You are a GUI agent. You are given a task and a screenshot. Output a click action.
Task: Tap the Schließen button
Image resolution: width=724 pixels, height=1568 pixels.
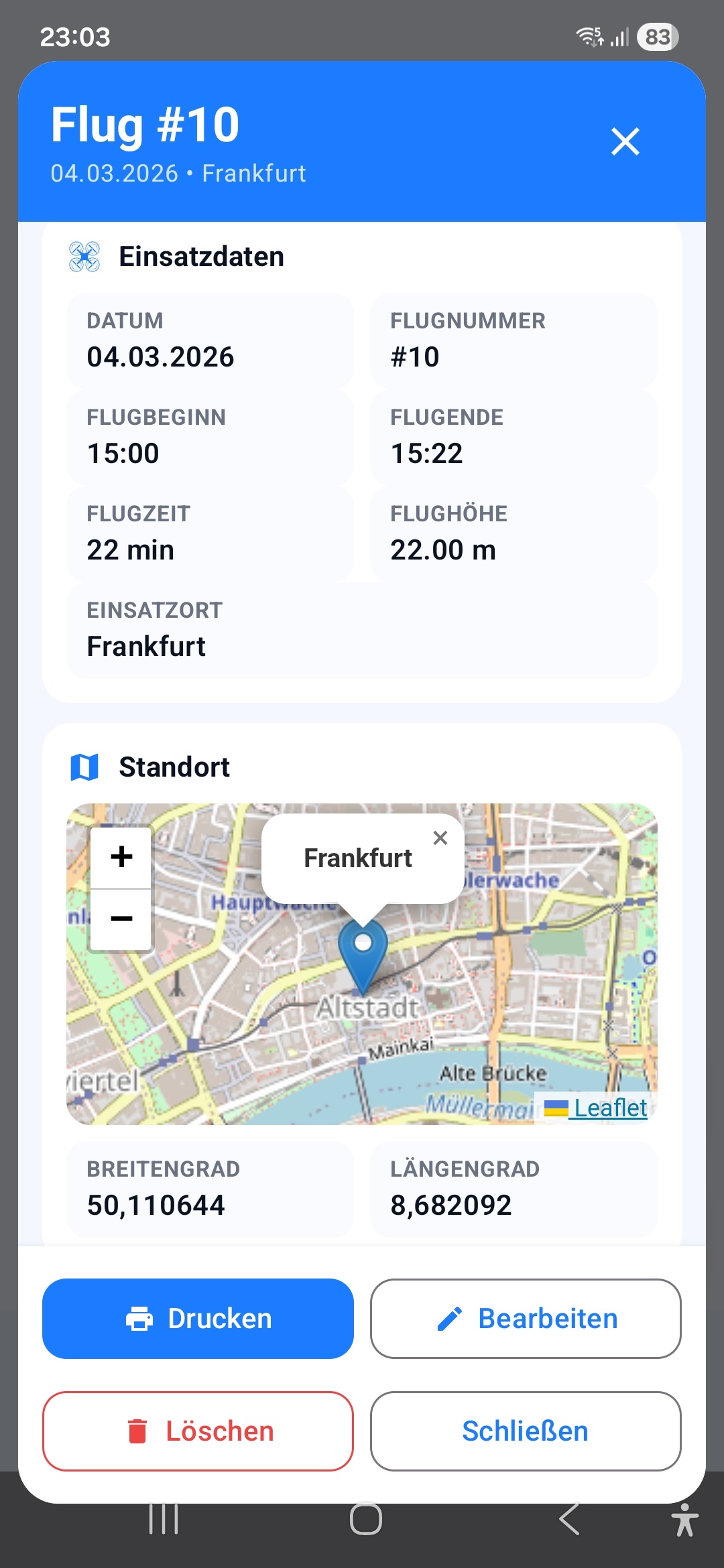(x=526, y=1431)
